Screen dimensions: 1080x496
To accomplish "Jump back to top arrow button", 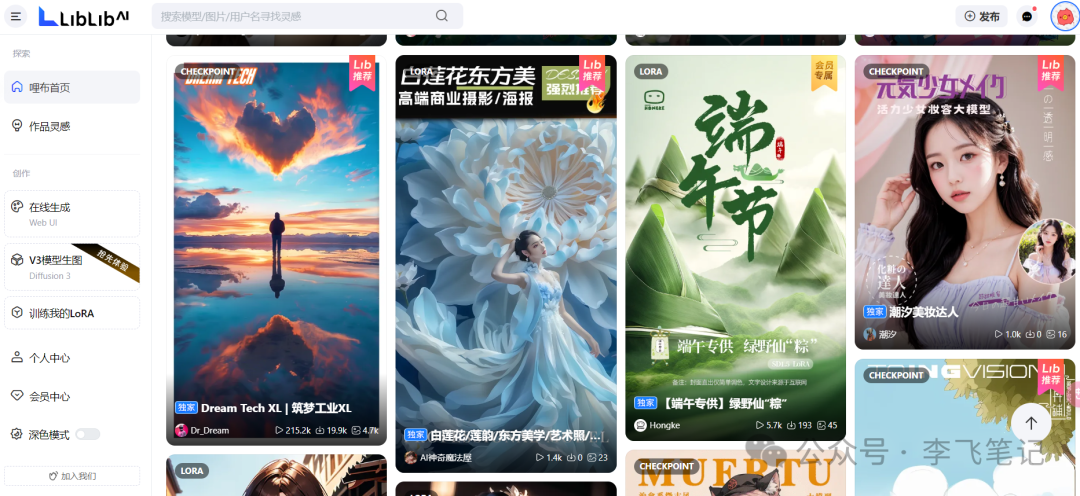I will (1031, 423).
